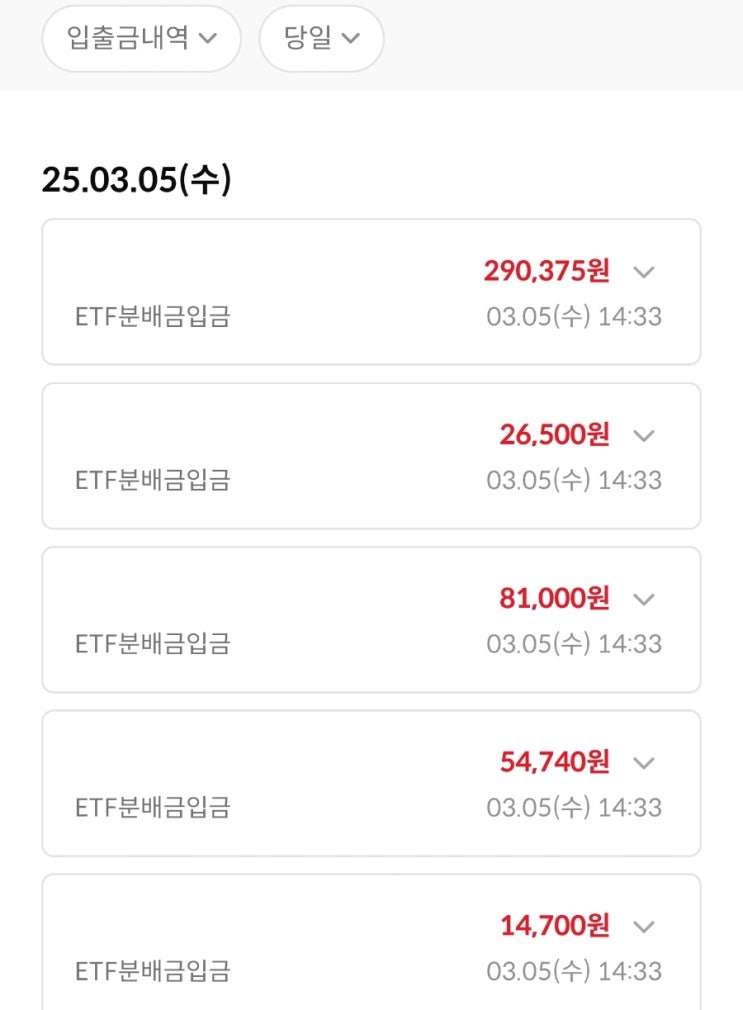Expand the 14,700원 ETF dividend entry
This screenshot has height=1010, width=743.
tap(644, 927)
